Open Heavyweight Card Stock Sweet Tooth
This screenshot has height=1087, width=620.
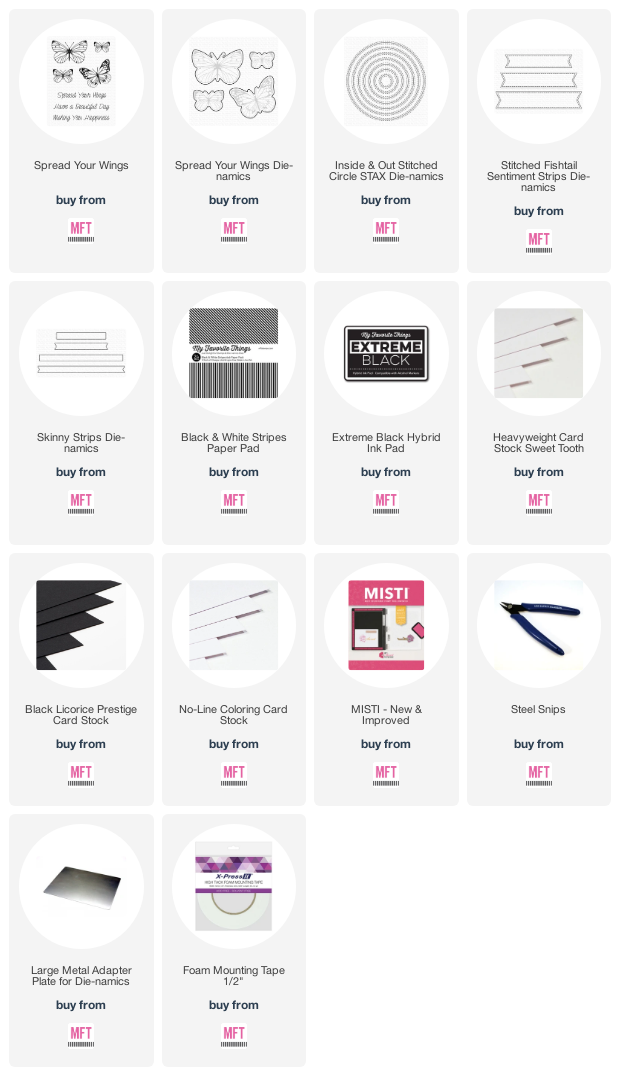click(x=539, y=443)
